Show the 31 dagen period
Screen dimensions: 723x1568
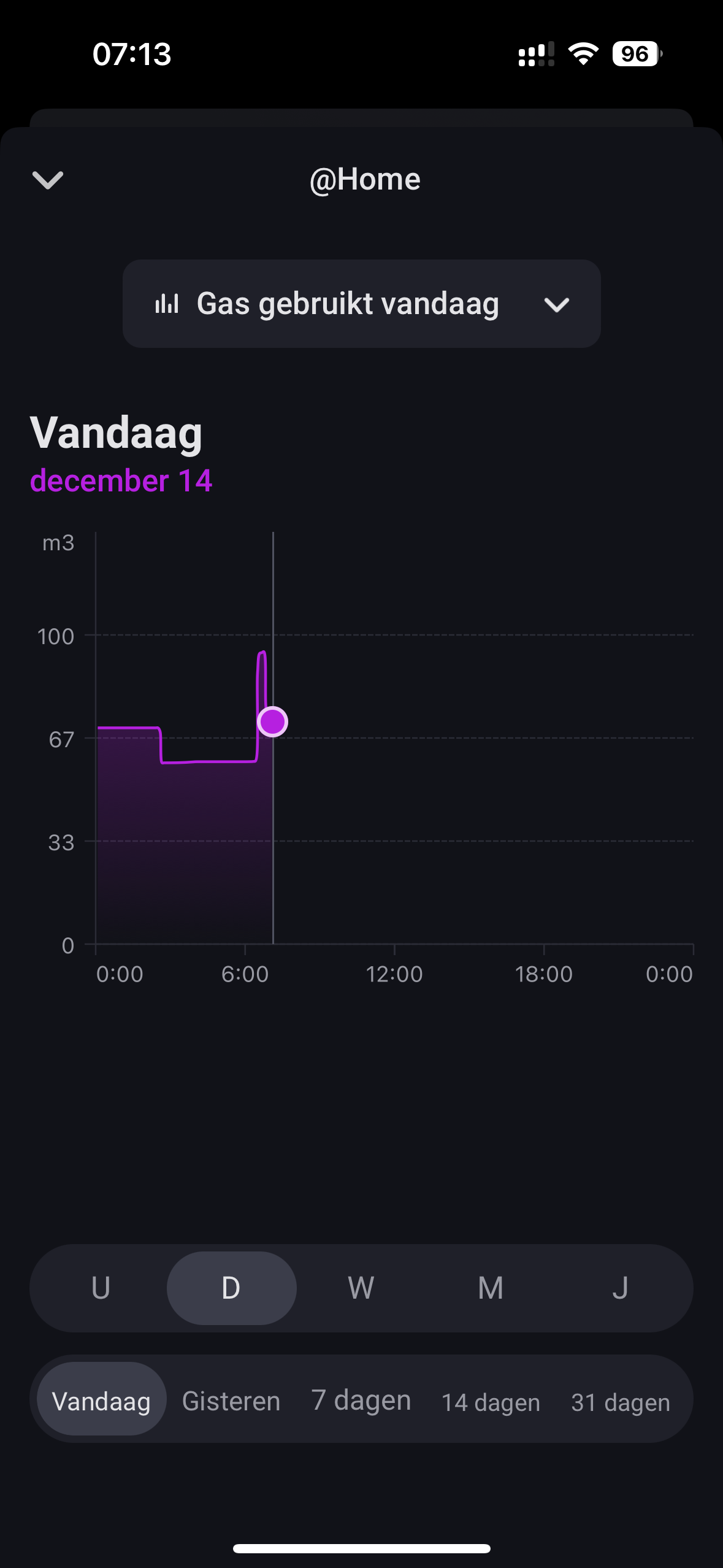(x=620, y=1402)
